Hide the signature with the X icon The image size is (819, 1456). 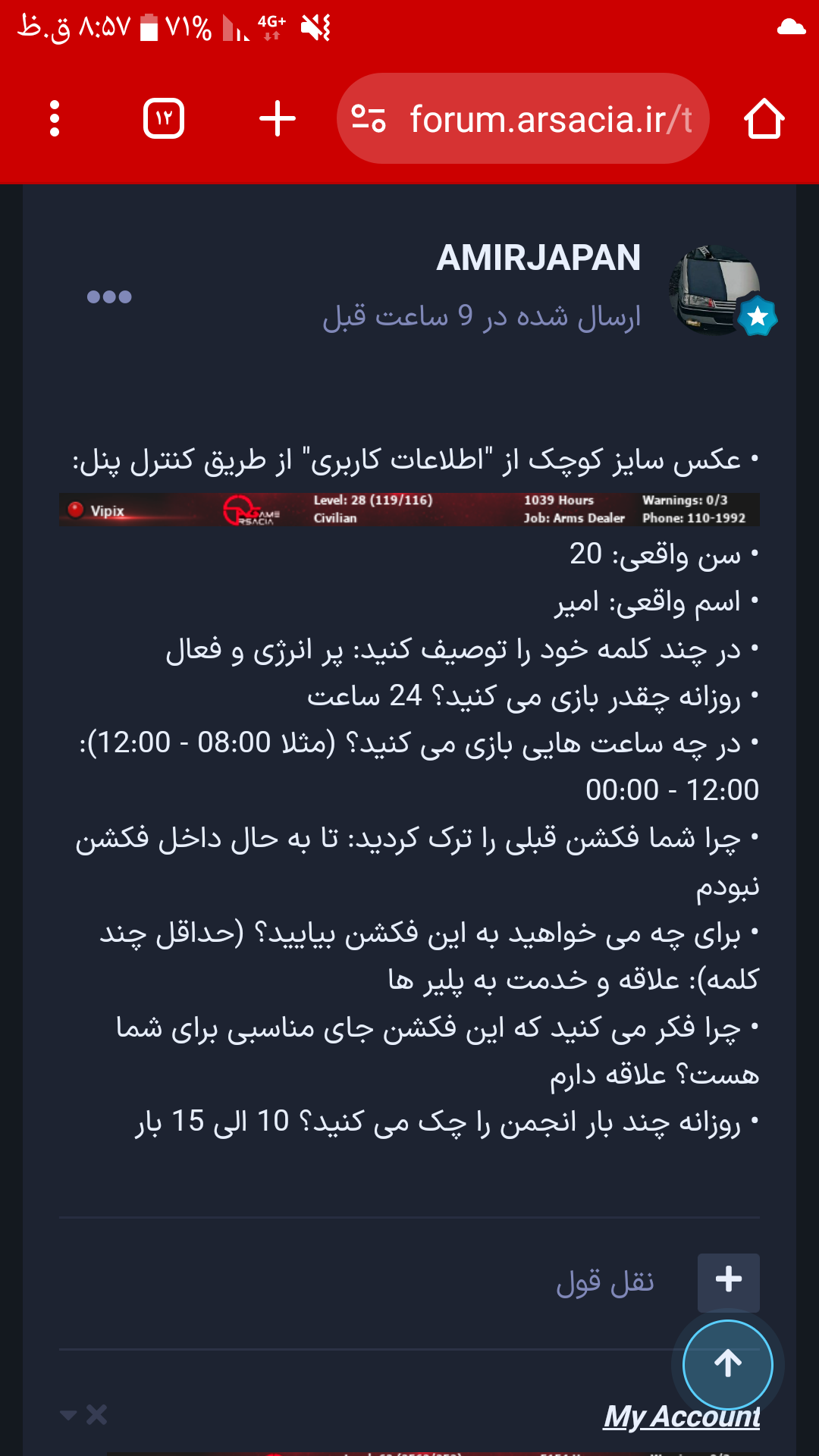pyautogui.click(x=97, y=1415)
